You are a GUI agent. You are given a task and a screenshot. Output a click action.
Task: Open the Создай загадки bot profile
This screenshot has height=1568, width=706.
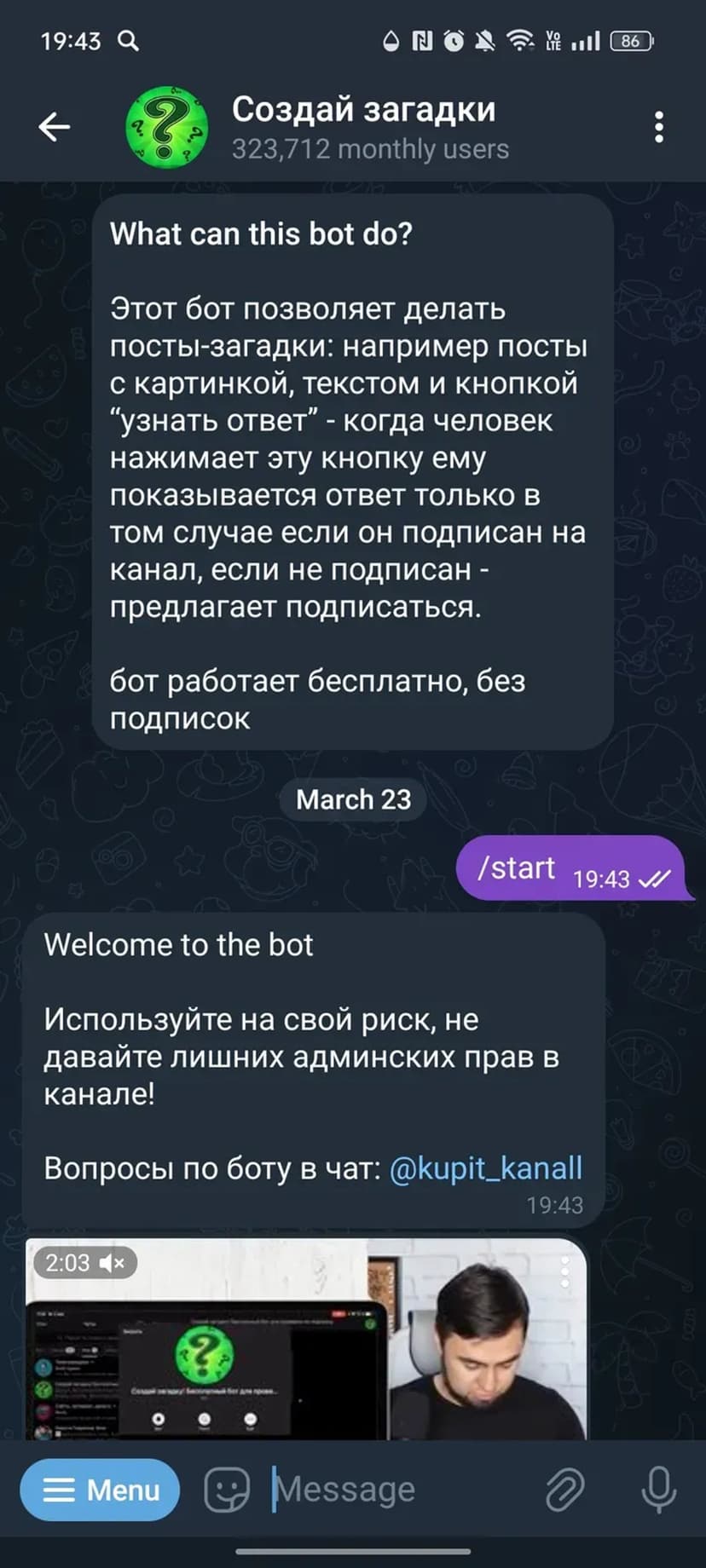coord(362,127)
